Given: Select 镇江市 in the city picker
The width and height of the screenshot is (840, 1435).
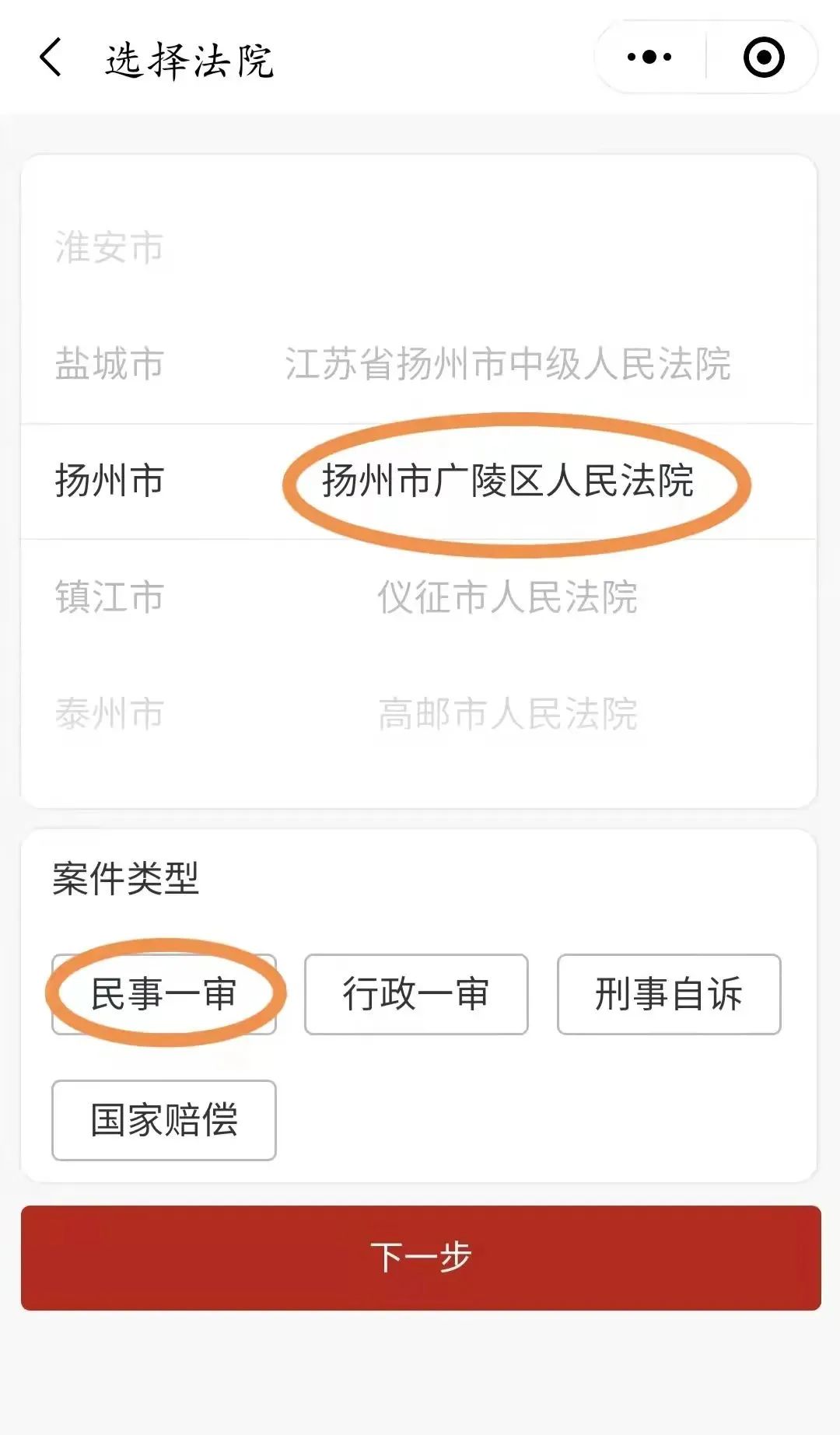Looking at the screenshot, I should coord(110,597).
